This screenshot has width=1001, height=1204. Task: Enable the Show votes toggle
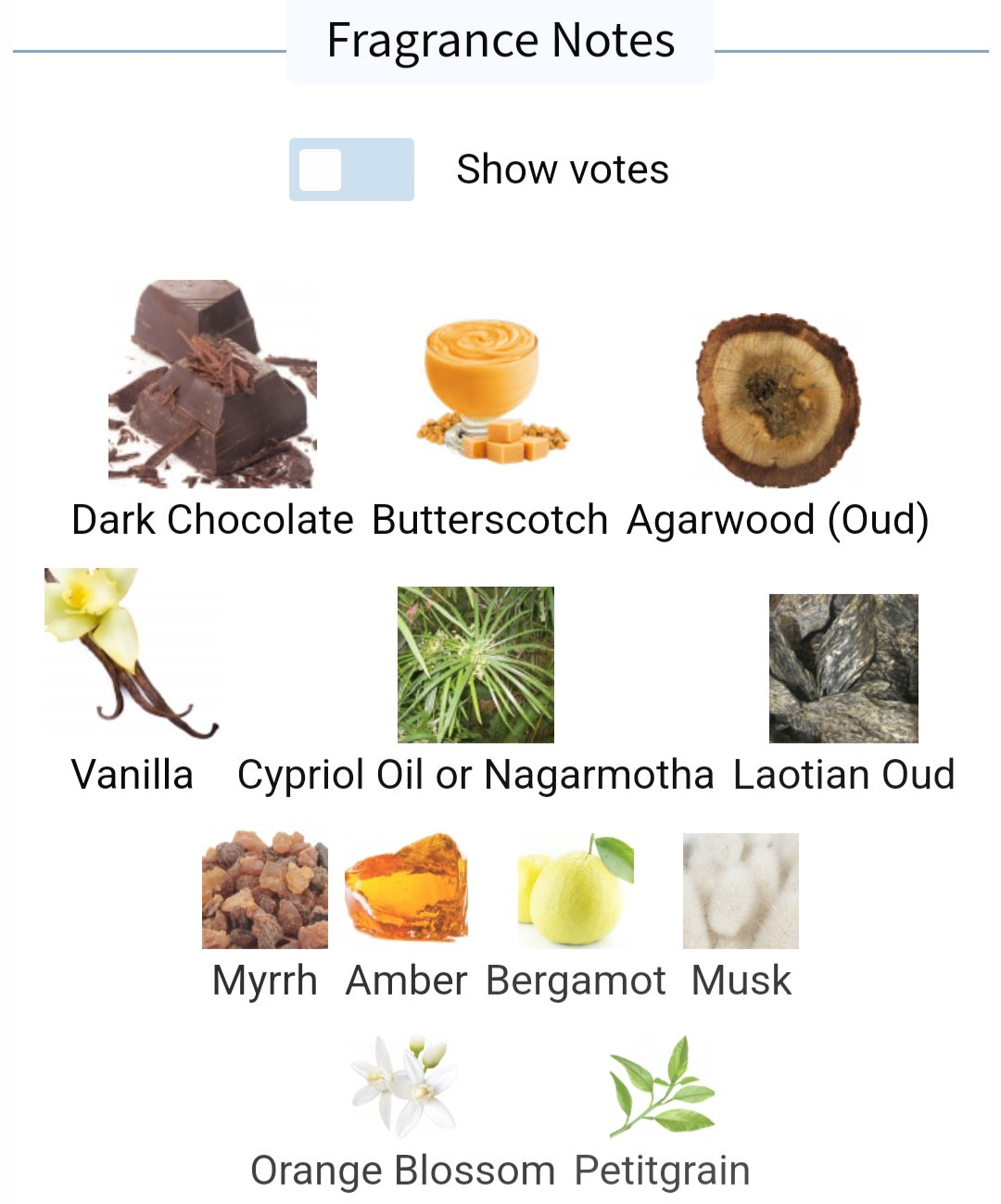coord(351,170)
